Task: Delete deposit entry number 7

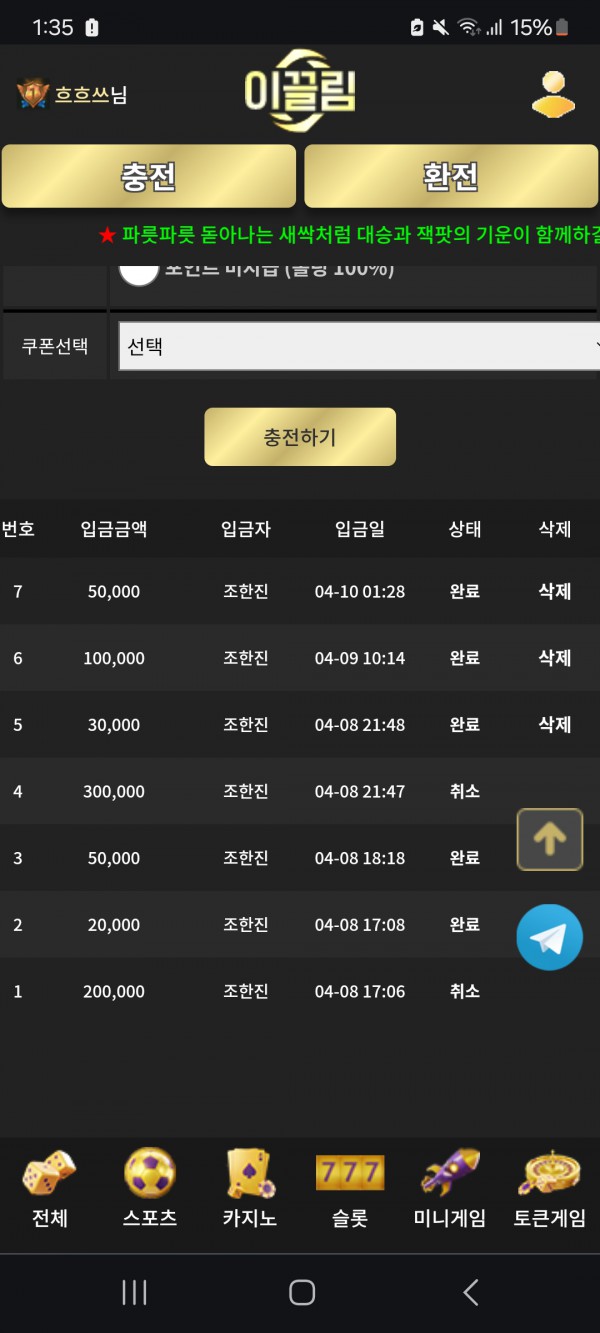Action: [x=554, y=591]
